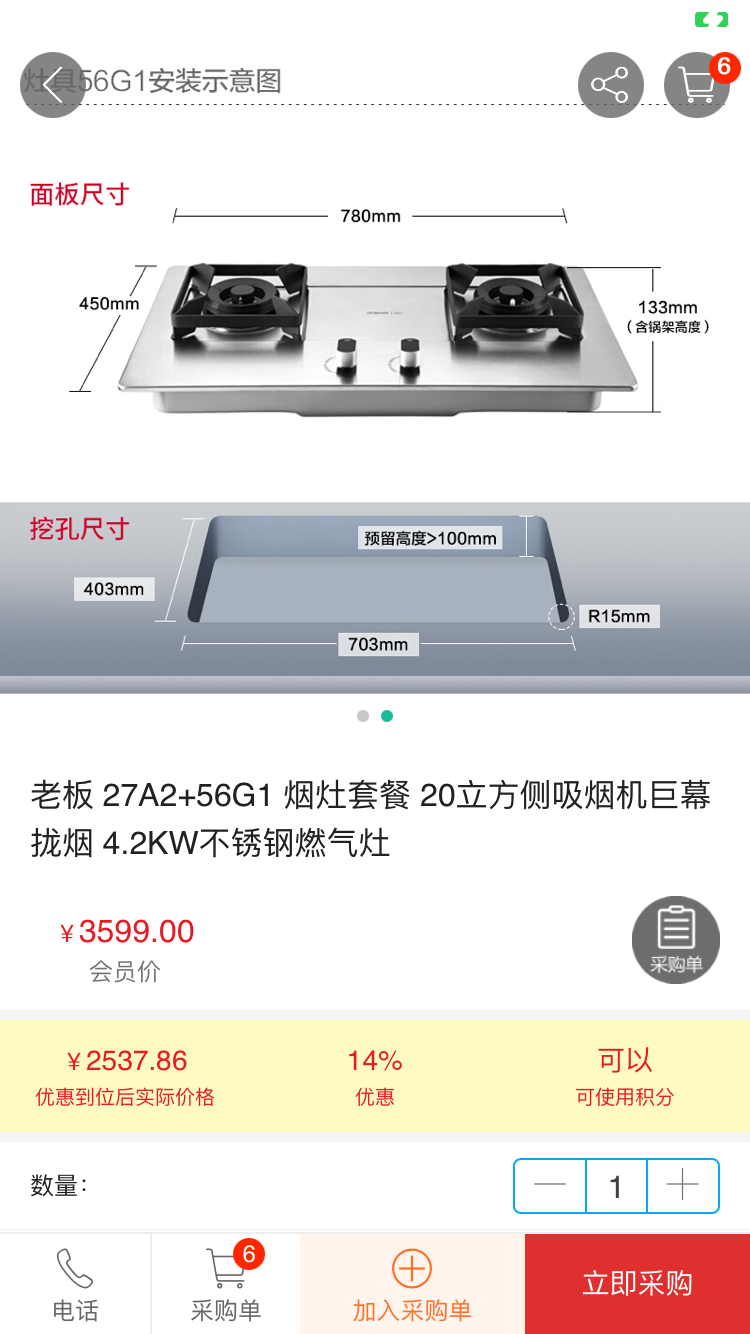
Task: Call via the 电话 button
Action: (x=75, y=1284)
